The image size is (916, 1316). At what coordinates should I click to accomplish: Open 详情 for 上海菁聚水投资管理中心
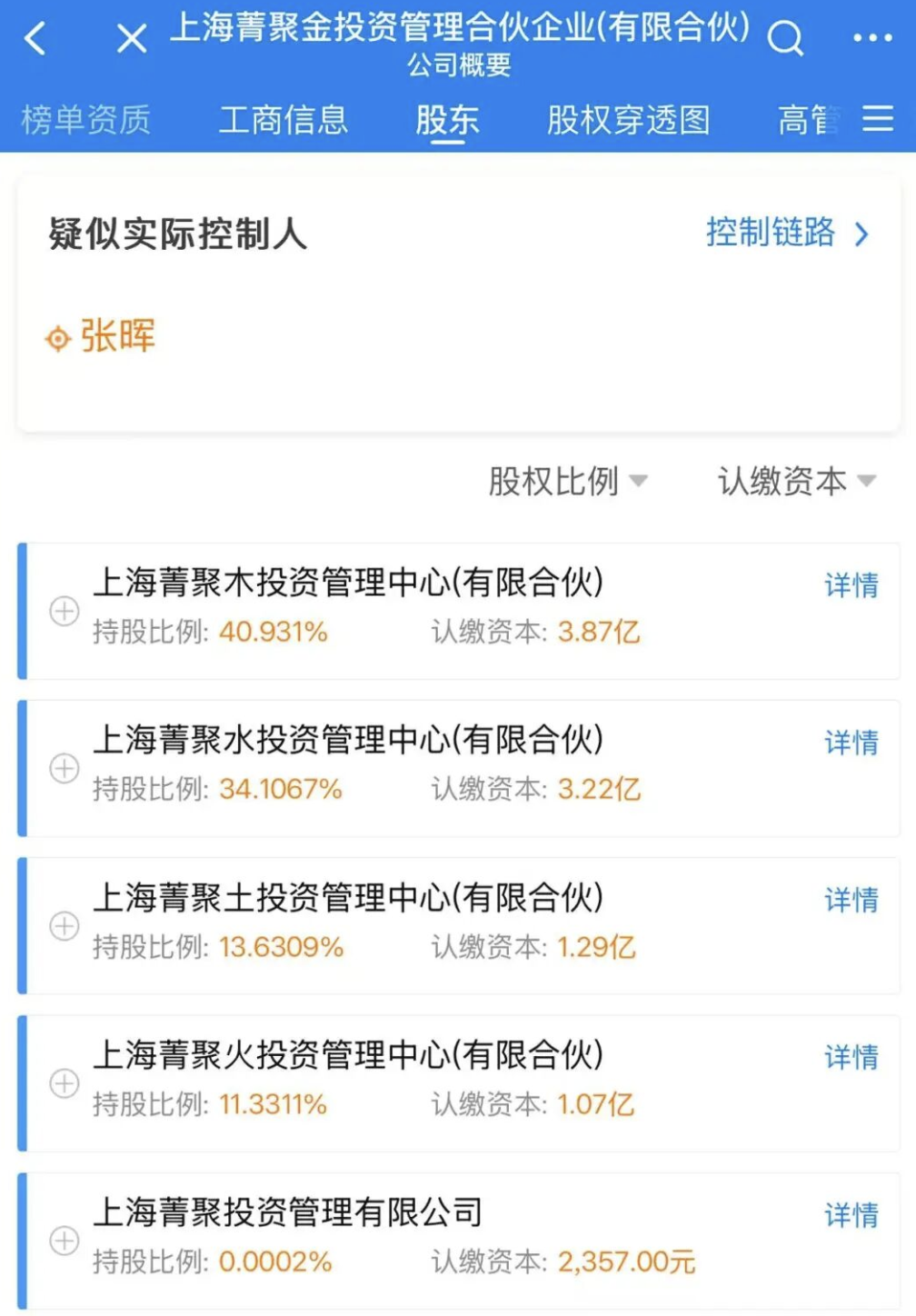(x=851, y=743)
